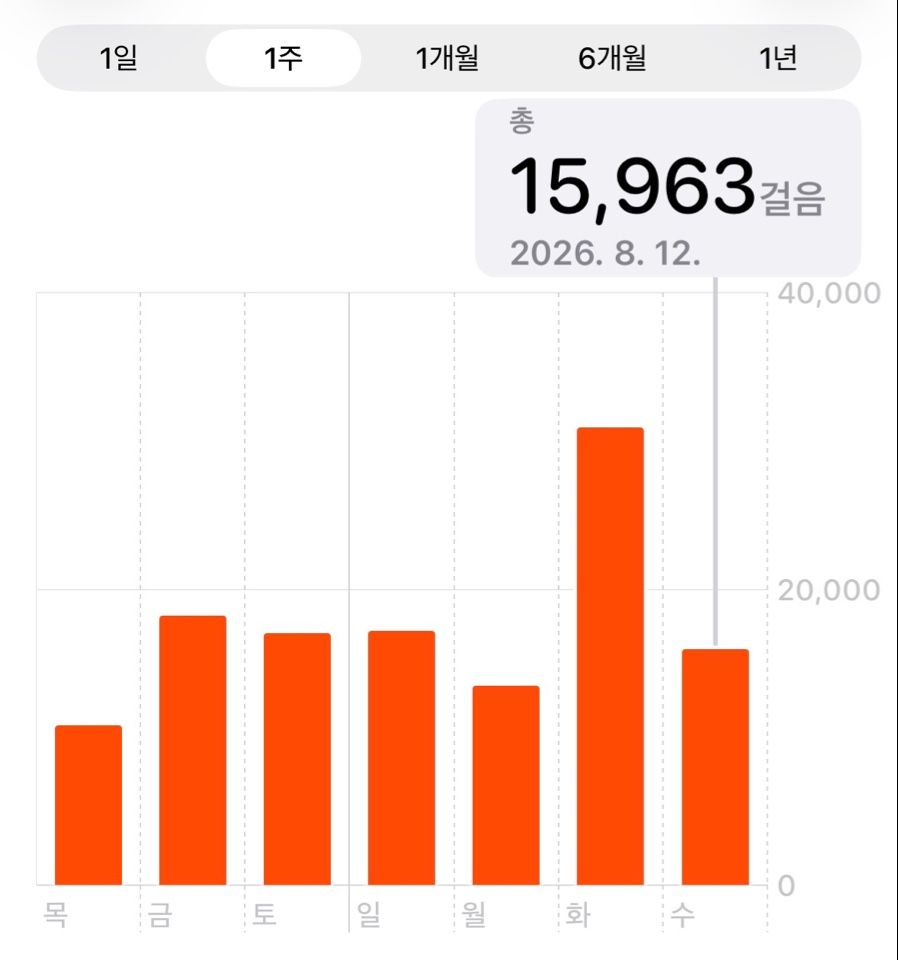898x960 pixels.
Task: Tap the 월 (Monday) bar
Action: click(x=506, y=786)
